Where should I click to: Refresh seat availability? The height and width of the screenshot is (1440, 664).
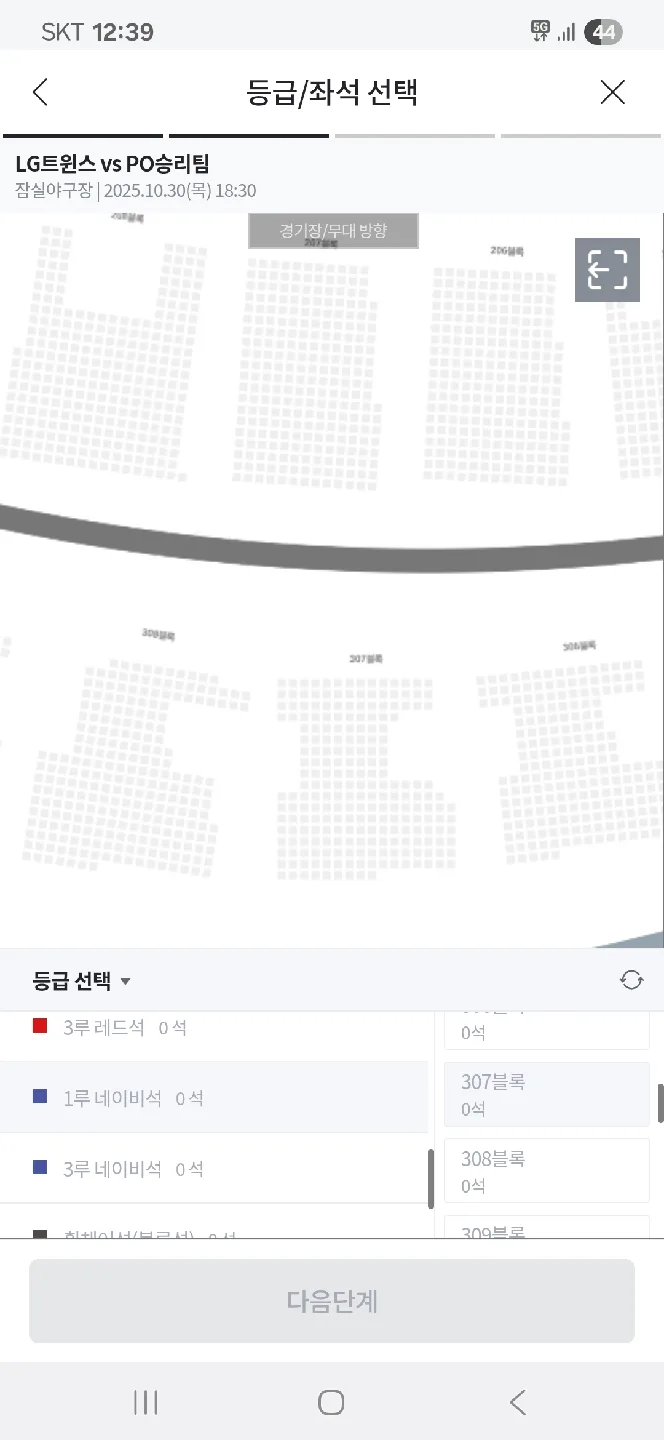(631, 980)
